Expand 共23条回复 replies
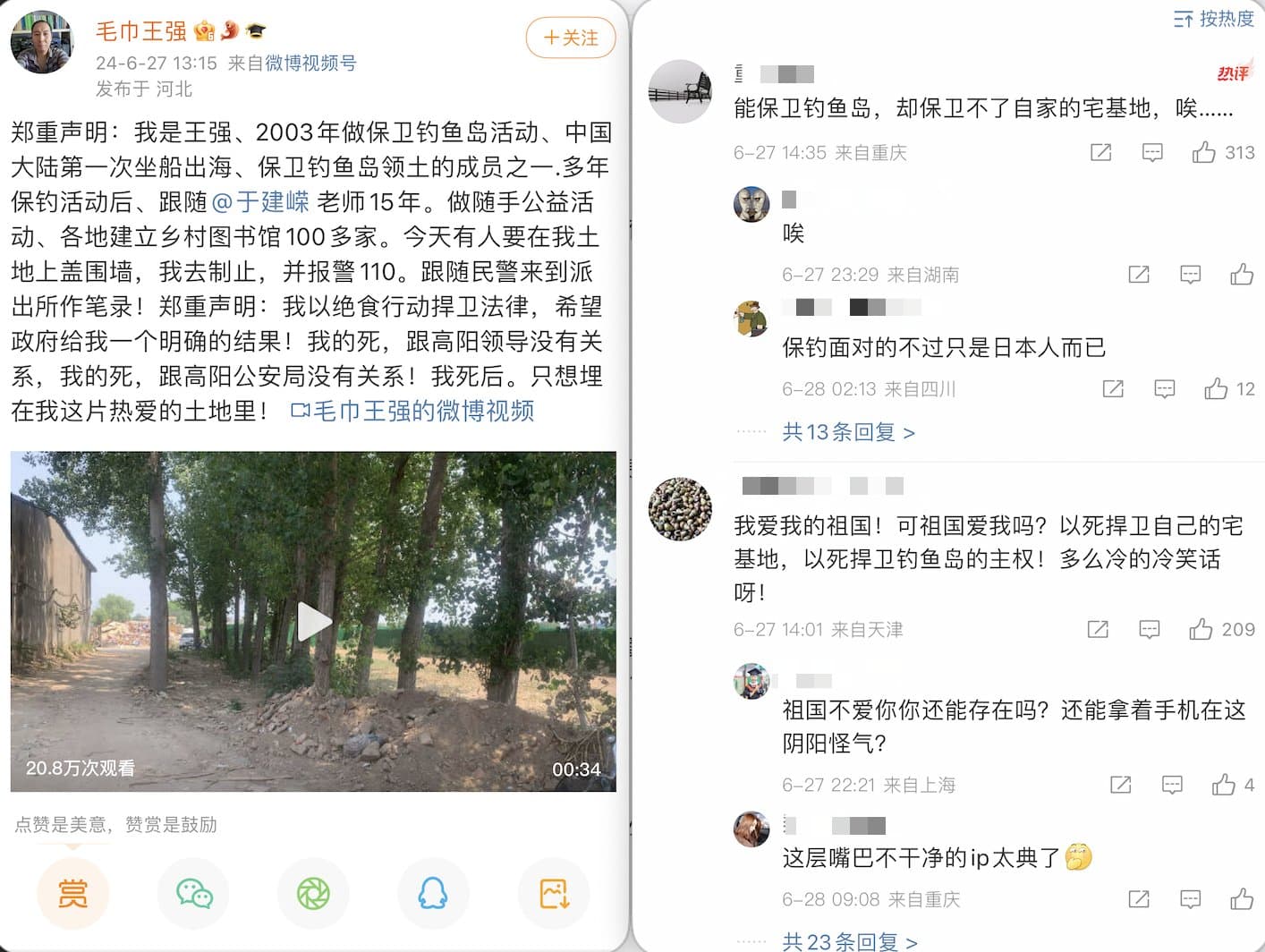The width and height of the screenshot is (1265, 952). tap(848, 941)
